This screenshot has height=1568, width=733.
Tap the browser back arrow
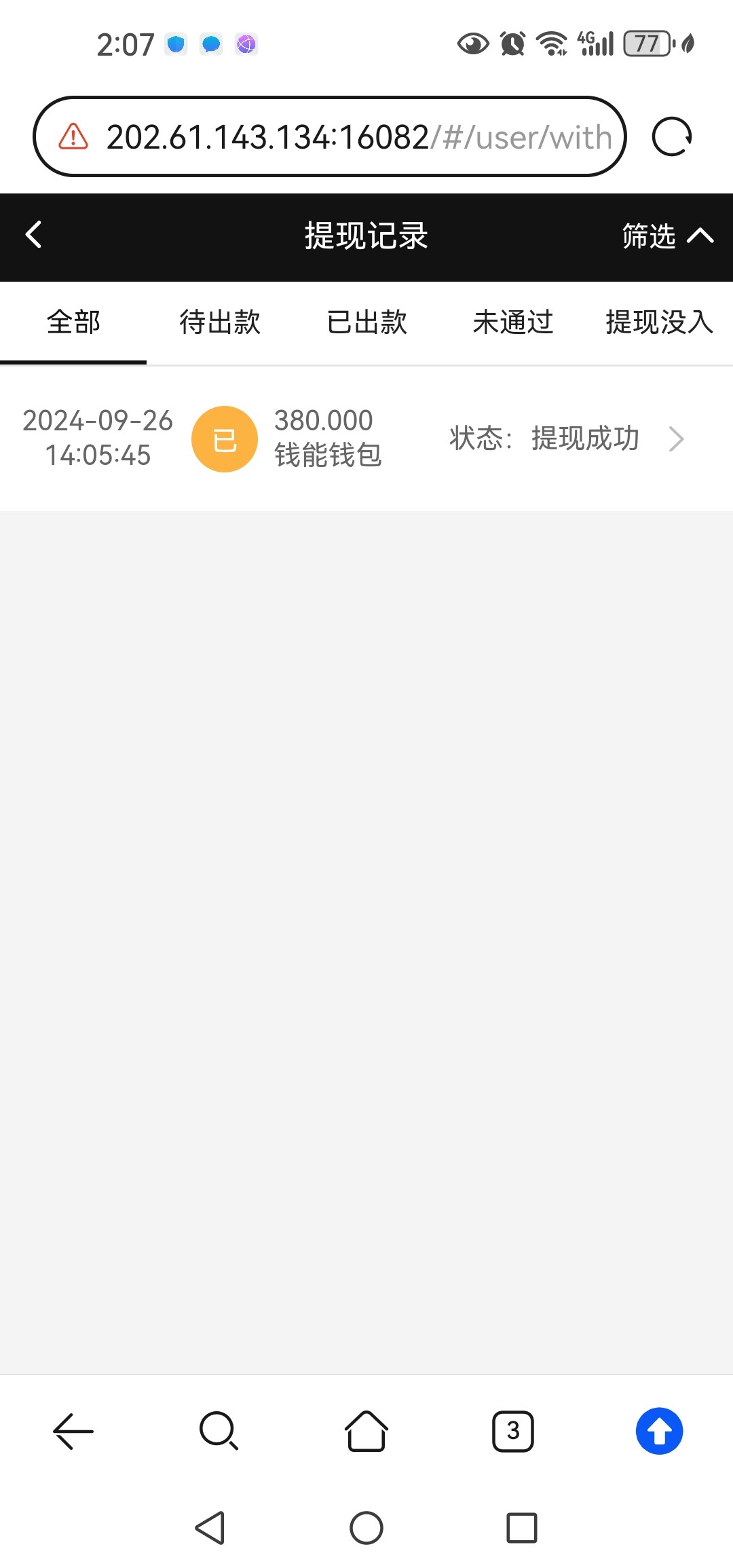[x=73, y=1431]
